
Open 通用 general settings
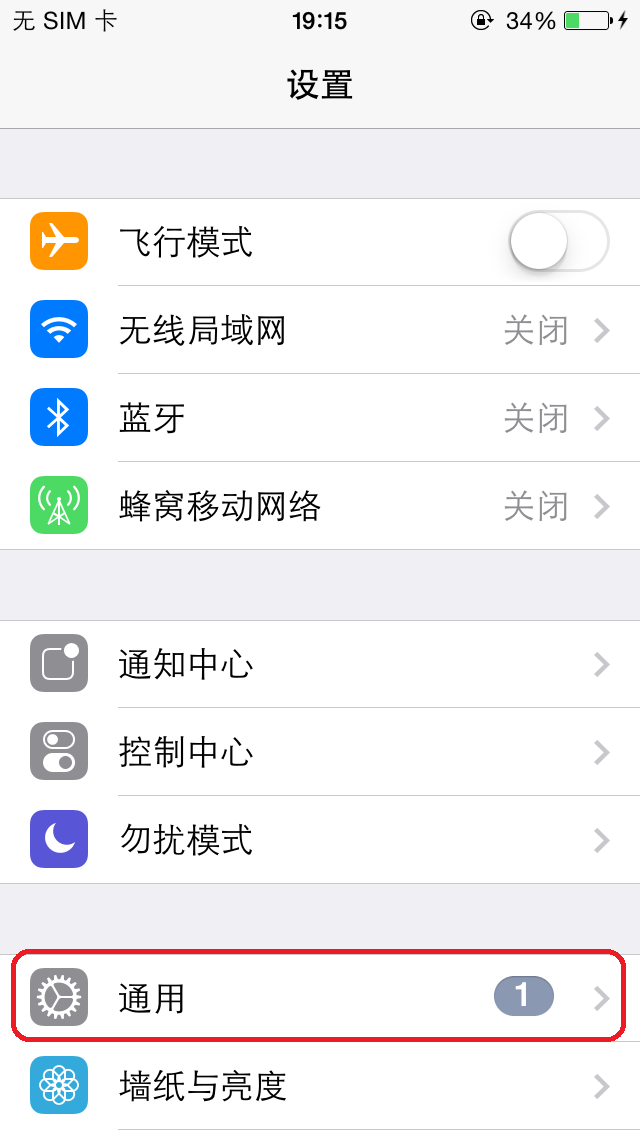[320, 998]
